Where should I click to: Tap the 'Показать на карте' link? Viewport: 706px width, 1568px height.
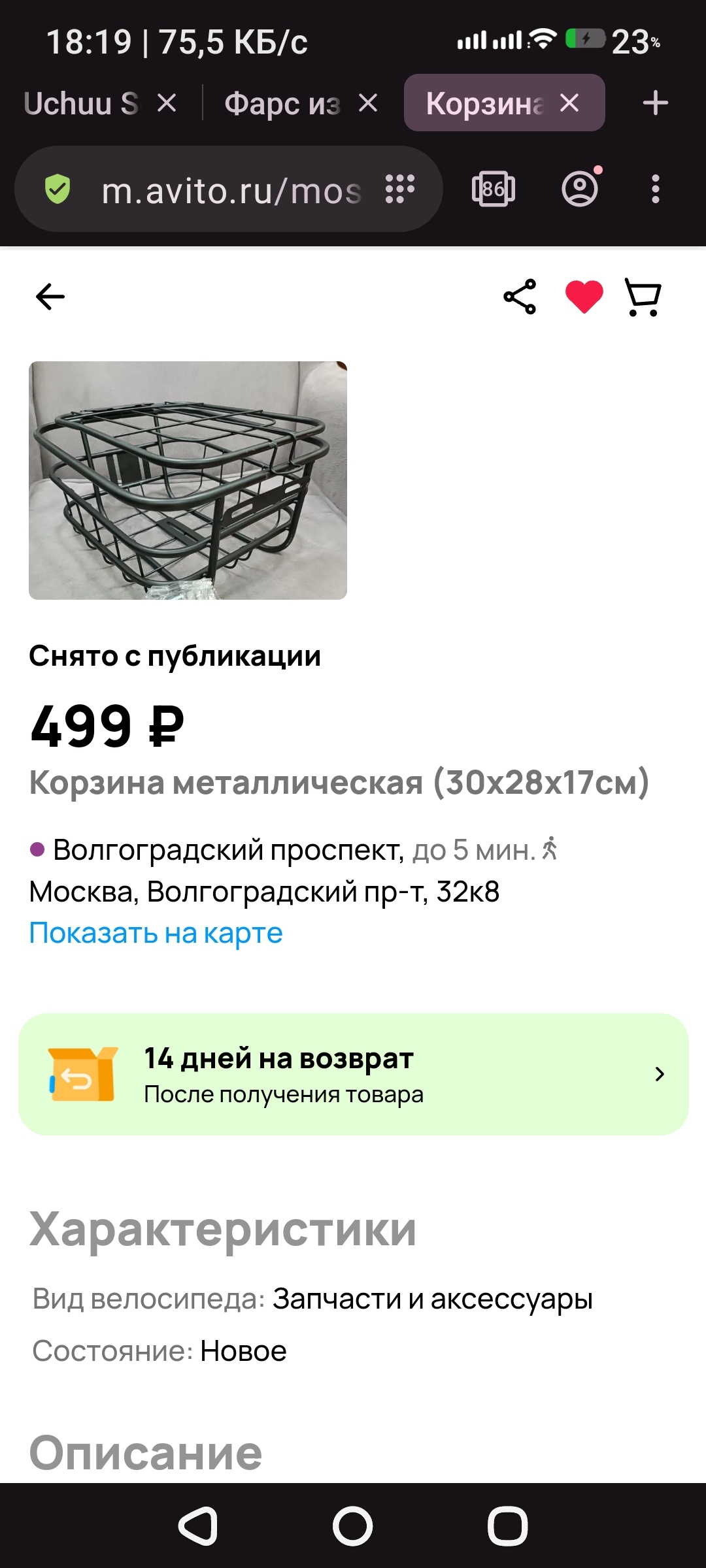[156, 933]
